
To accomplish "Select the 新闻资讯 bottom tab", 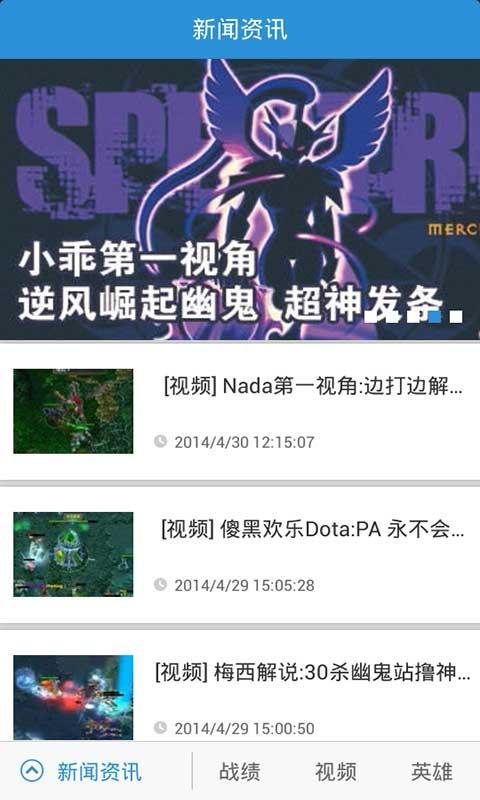I will pos(82,771).
